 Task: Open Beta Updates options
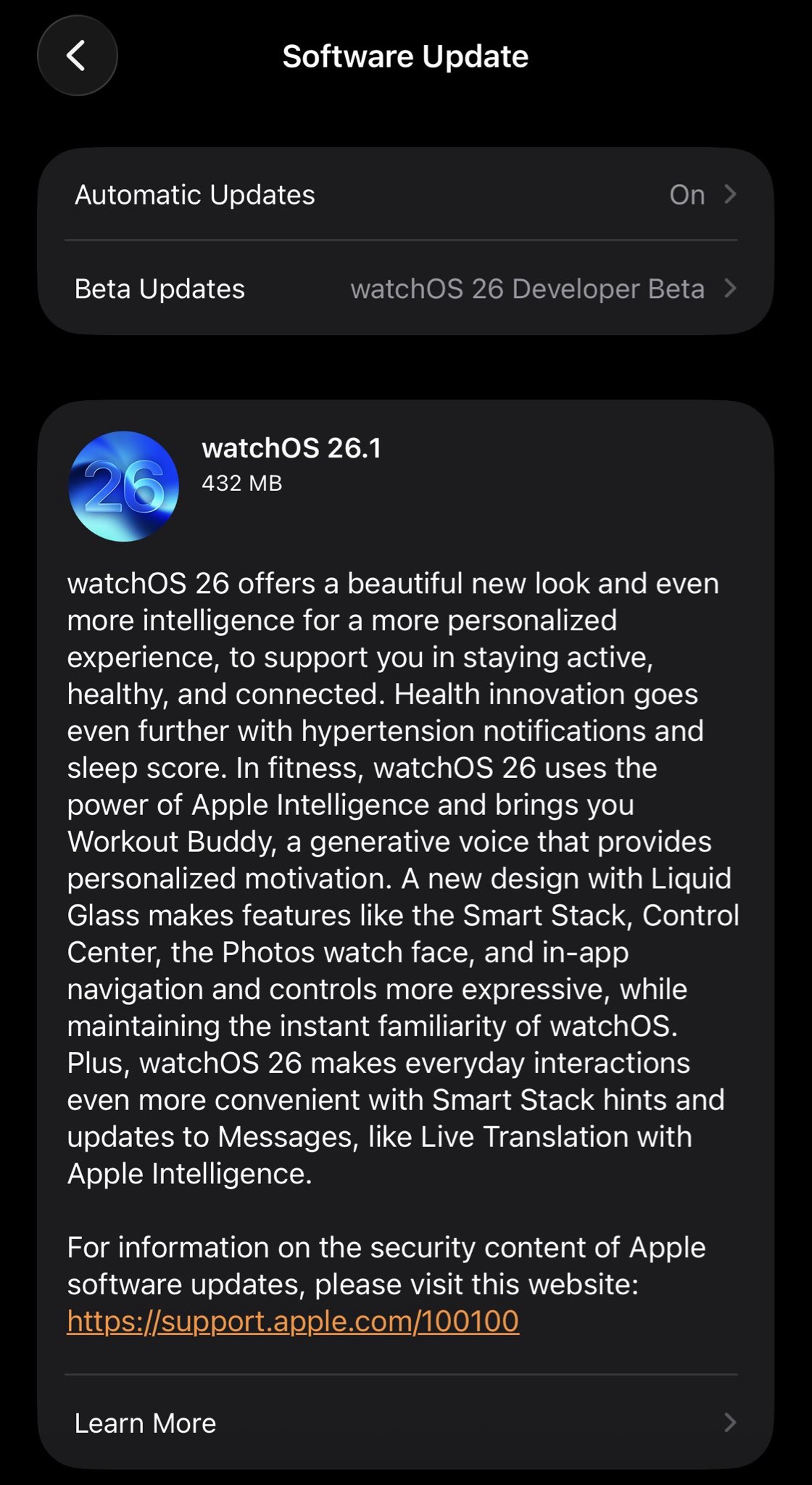tap(405, 289)
